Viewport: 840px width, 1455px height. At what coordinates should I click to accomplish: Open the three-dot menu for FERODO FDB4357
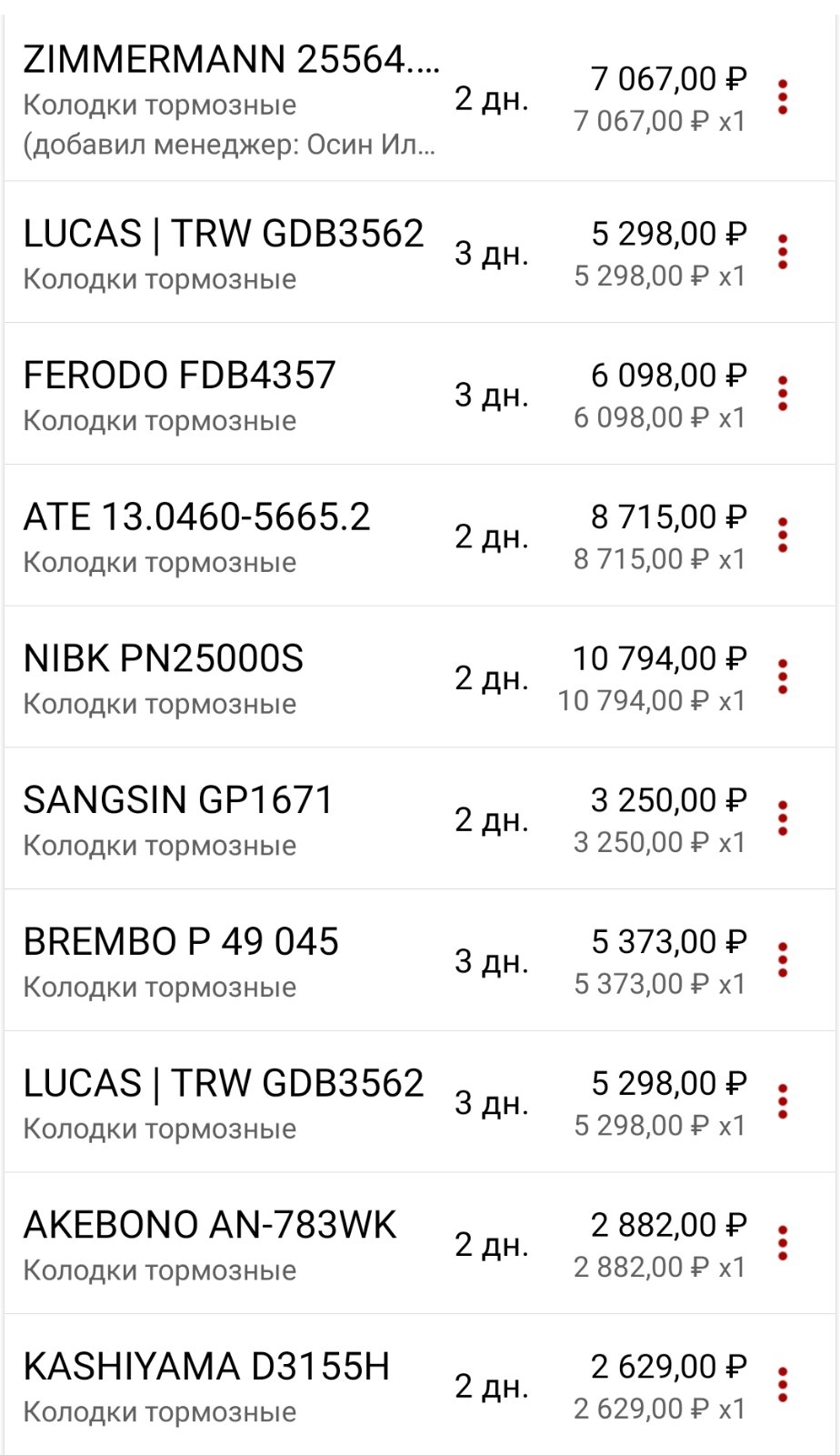tap(783, 394)
